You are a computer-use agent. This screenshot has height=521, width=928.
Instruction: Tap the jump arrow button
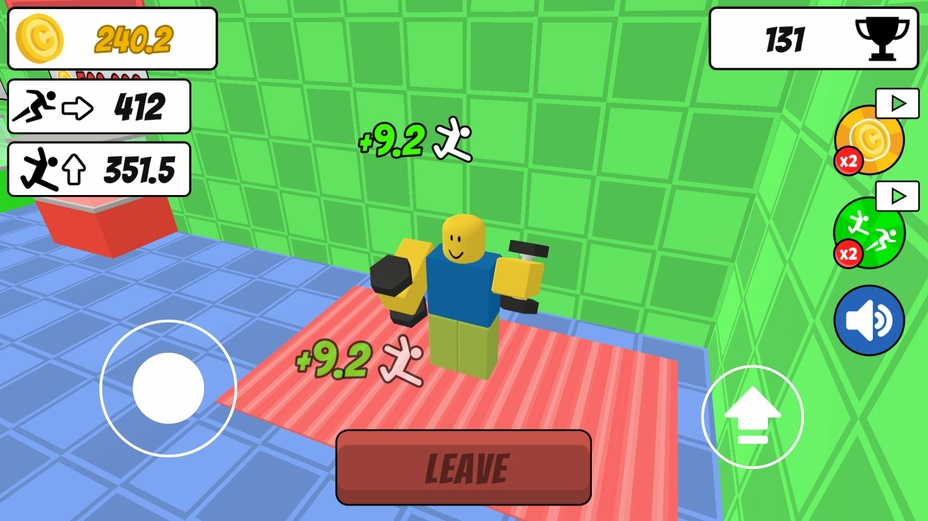[x=752, y=416]
